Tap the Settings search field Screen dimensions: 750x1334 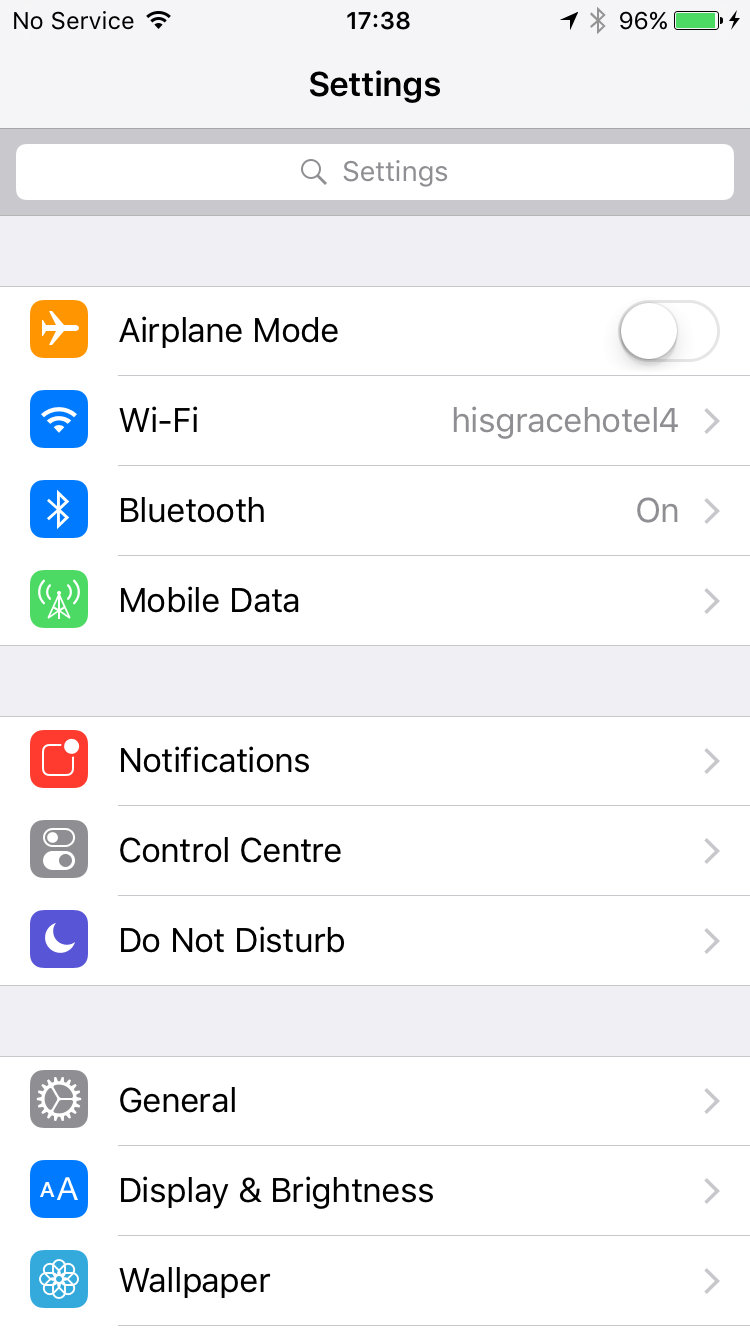coord(375,172)
